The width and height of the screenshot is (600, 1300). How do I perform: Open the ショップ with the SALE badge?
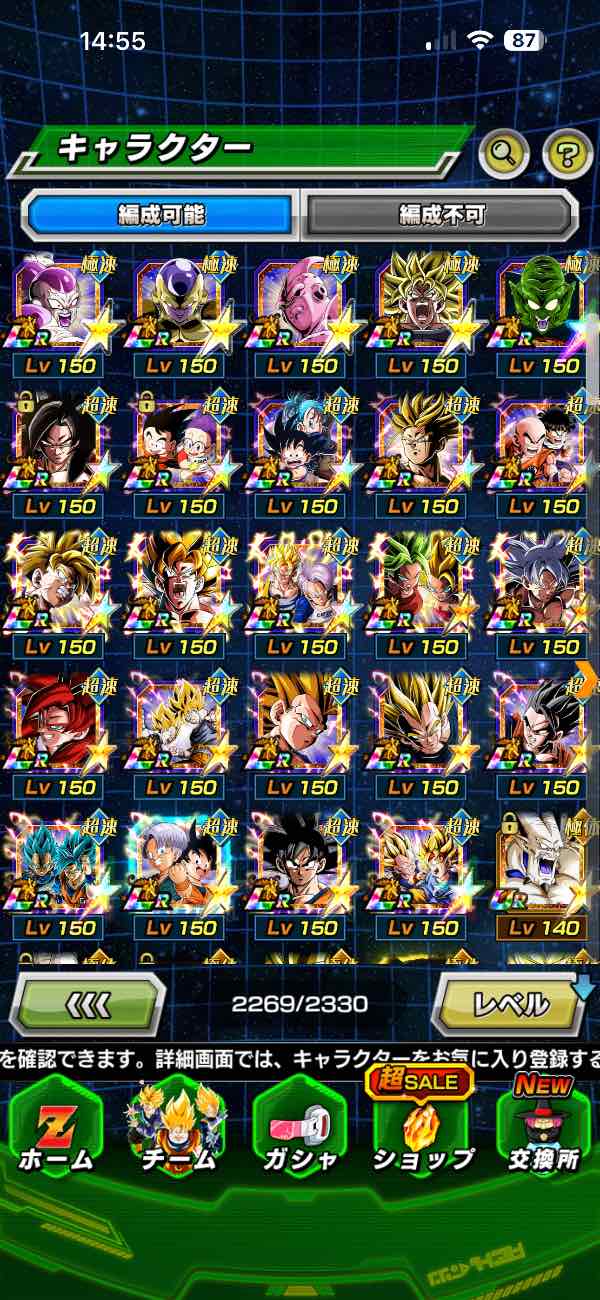[422, 1128]
